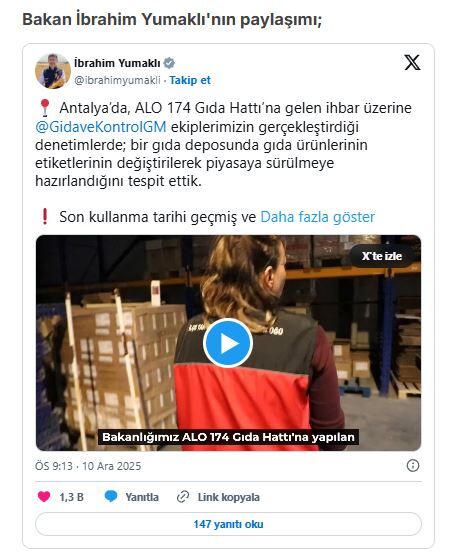Read replies via 147 yanıtı oku
Viewport: 462px width, 560px height.
(x=228, y=524)
